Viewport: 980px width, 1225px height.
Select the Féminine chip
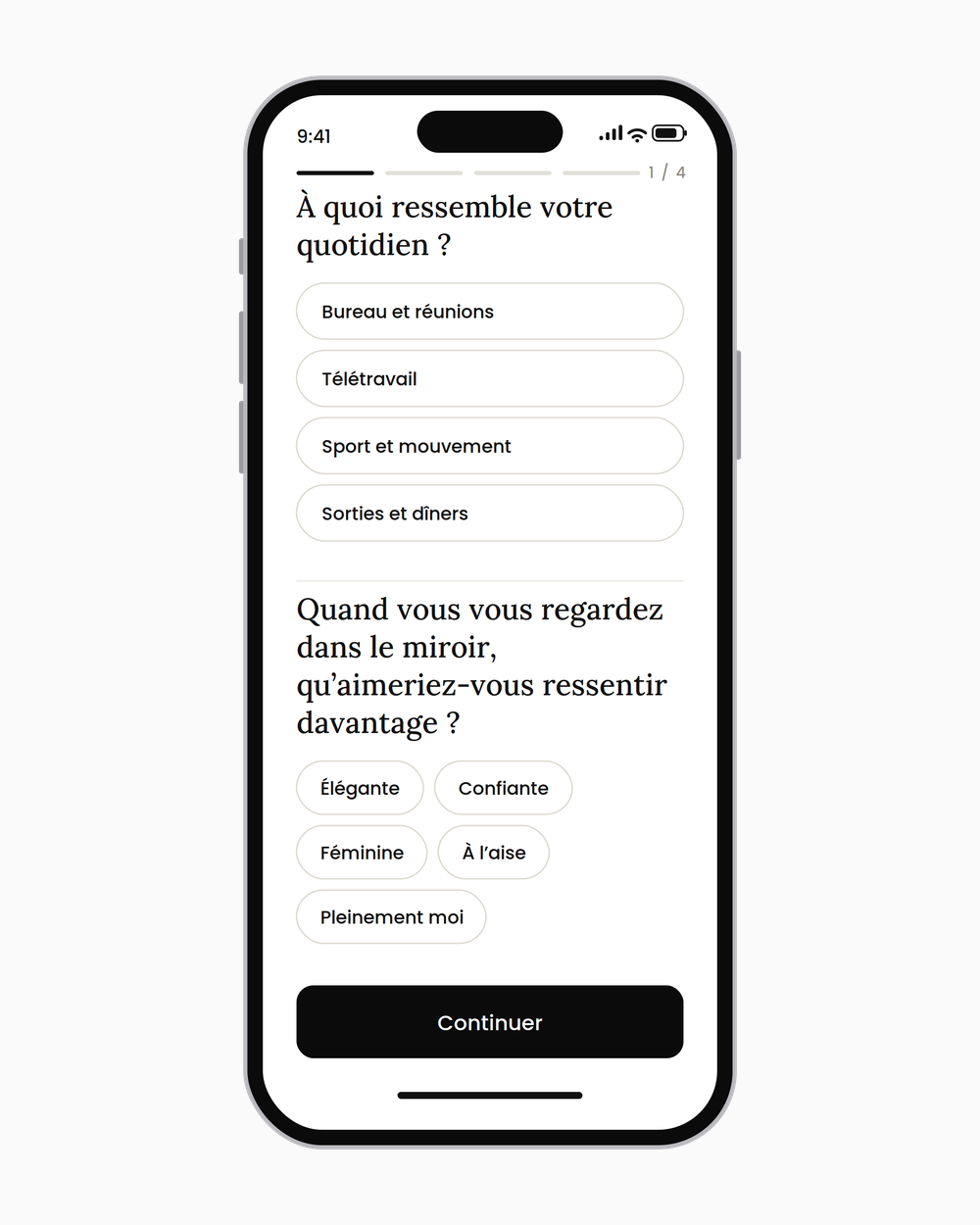(x=362, y=853)
